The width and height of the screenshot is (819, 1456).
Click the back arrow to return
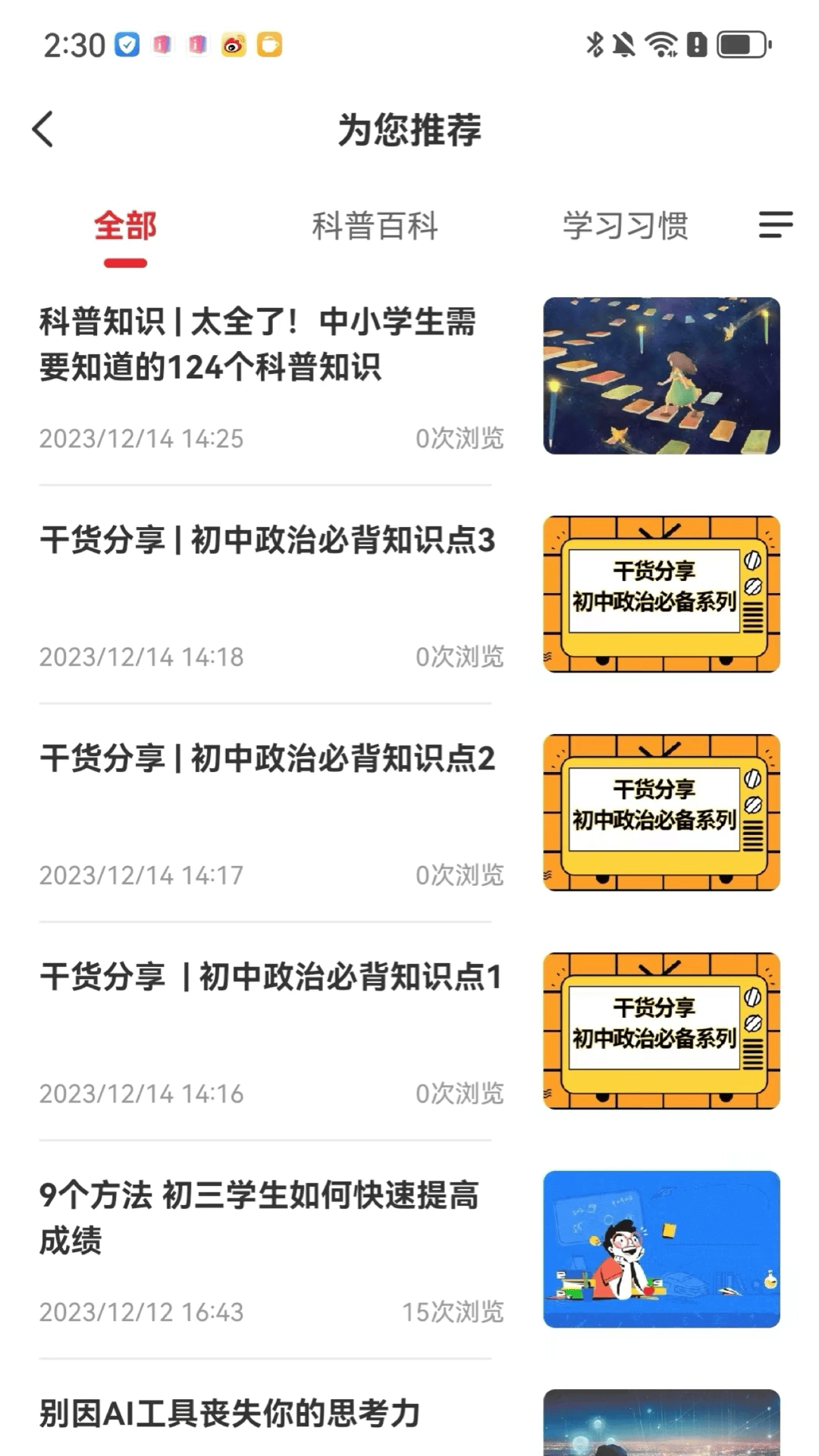pyautogui.click(x=43, y=129)
